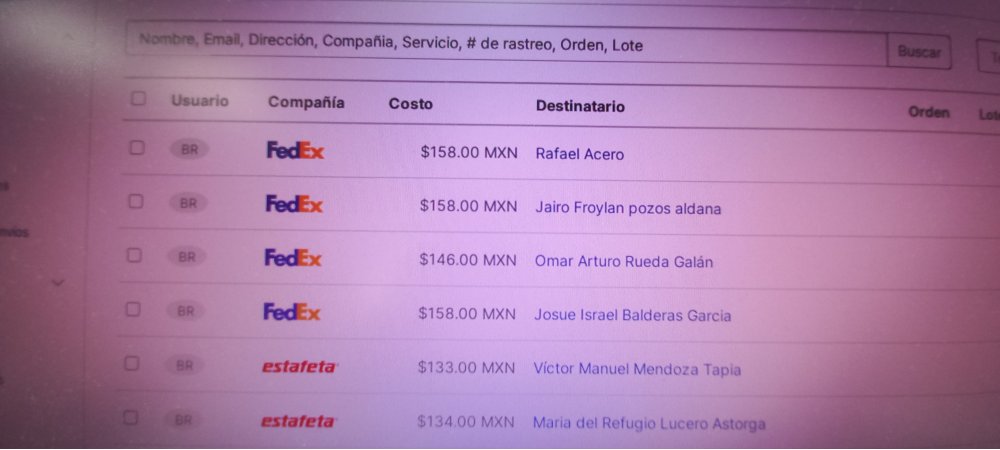Check the box for Rafael Acero's shipment
Image resolution: width=1000 pixels, height=450 pixels.
[137, 148]
